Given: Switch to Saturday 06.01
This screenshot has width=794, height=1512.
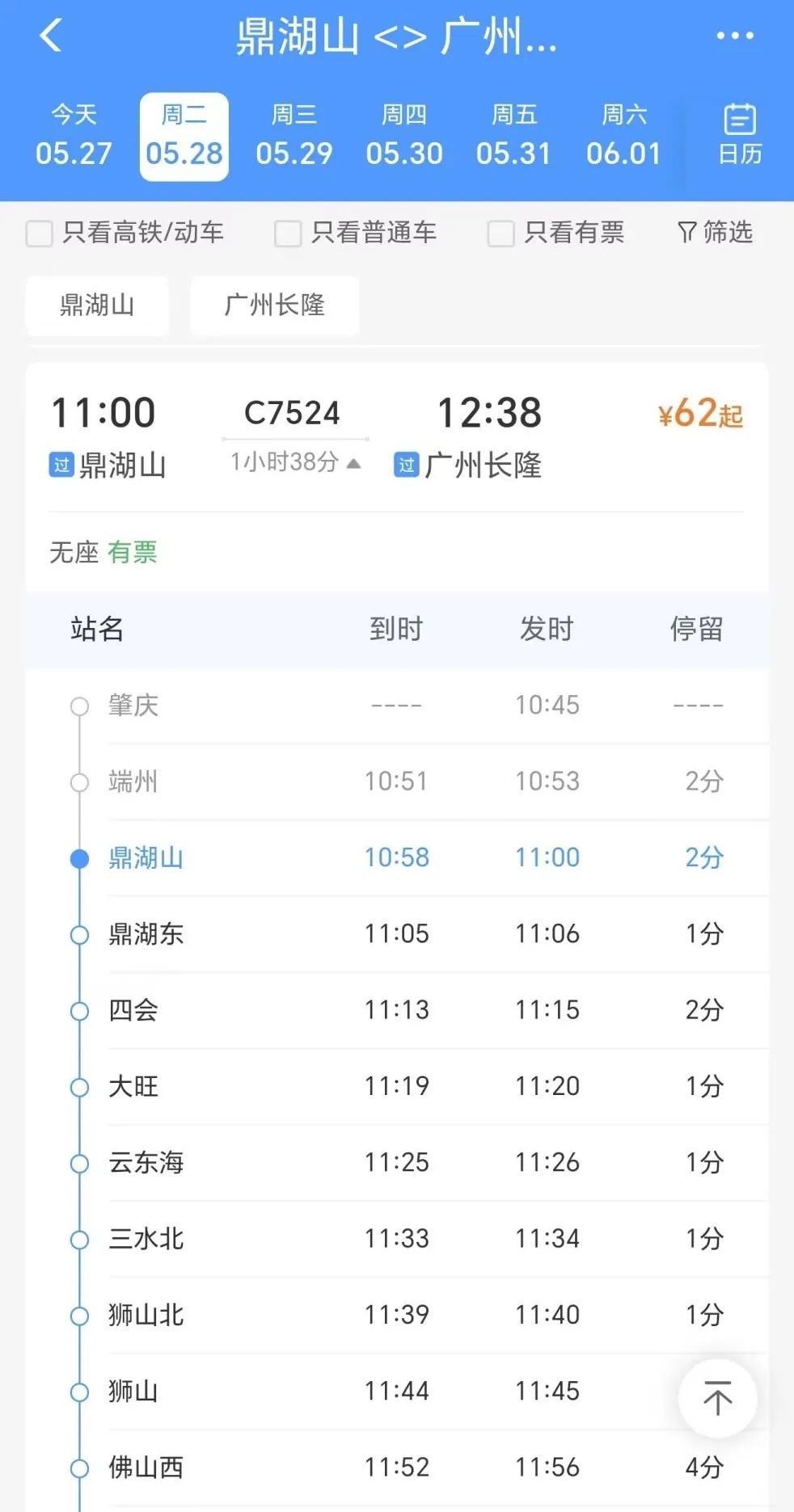Looking at the screenshot, I should [x=623, y=136].
